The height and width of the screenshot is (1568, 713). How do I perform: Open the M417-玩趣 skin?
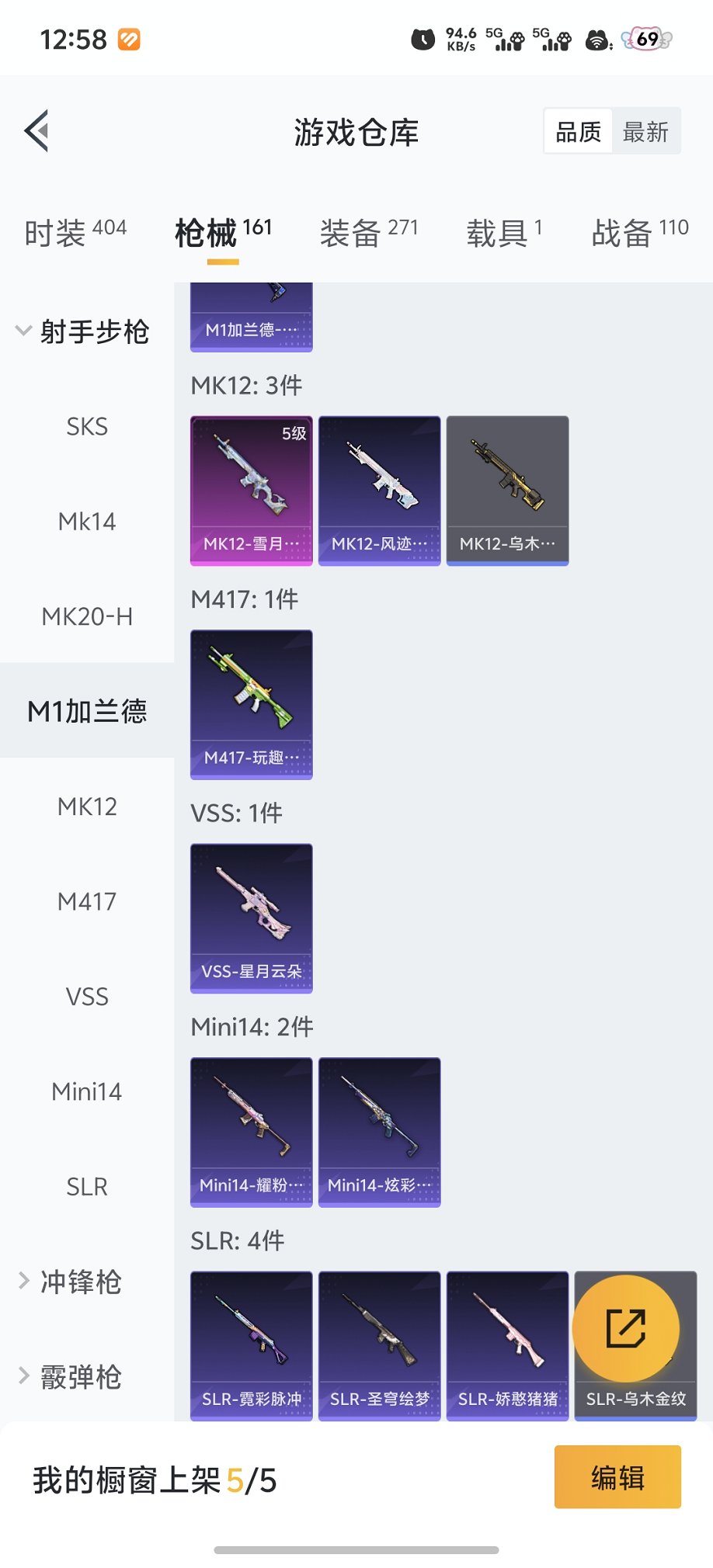252,704
